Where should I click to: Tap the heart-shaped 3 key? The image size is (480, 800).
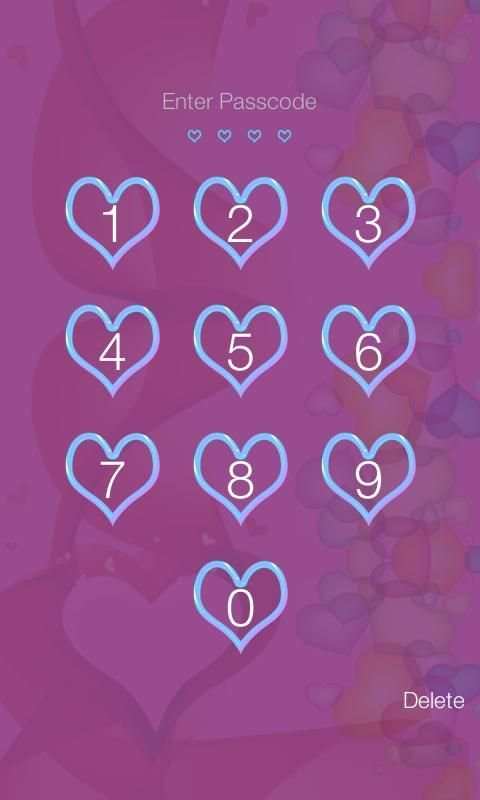tap(368, 222)
